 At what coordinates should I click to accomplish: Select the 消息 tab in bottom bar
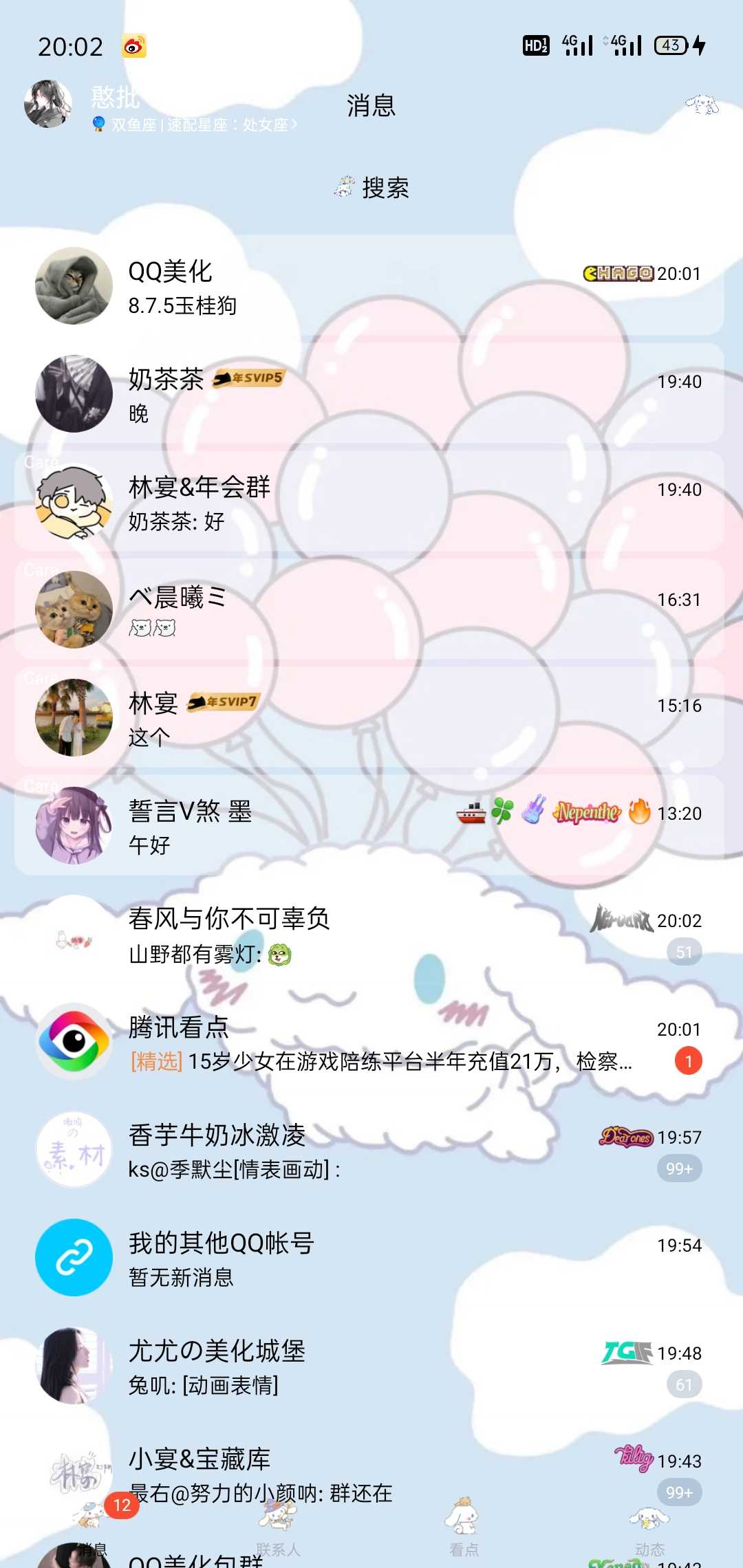[x=92, y=1527]
